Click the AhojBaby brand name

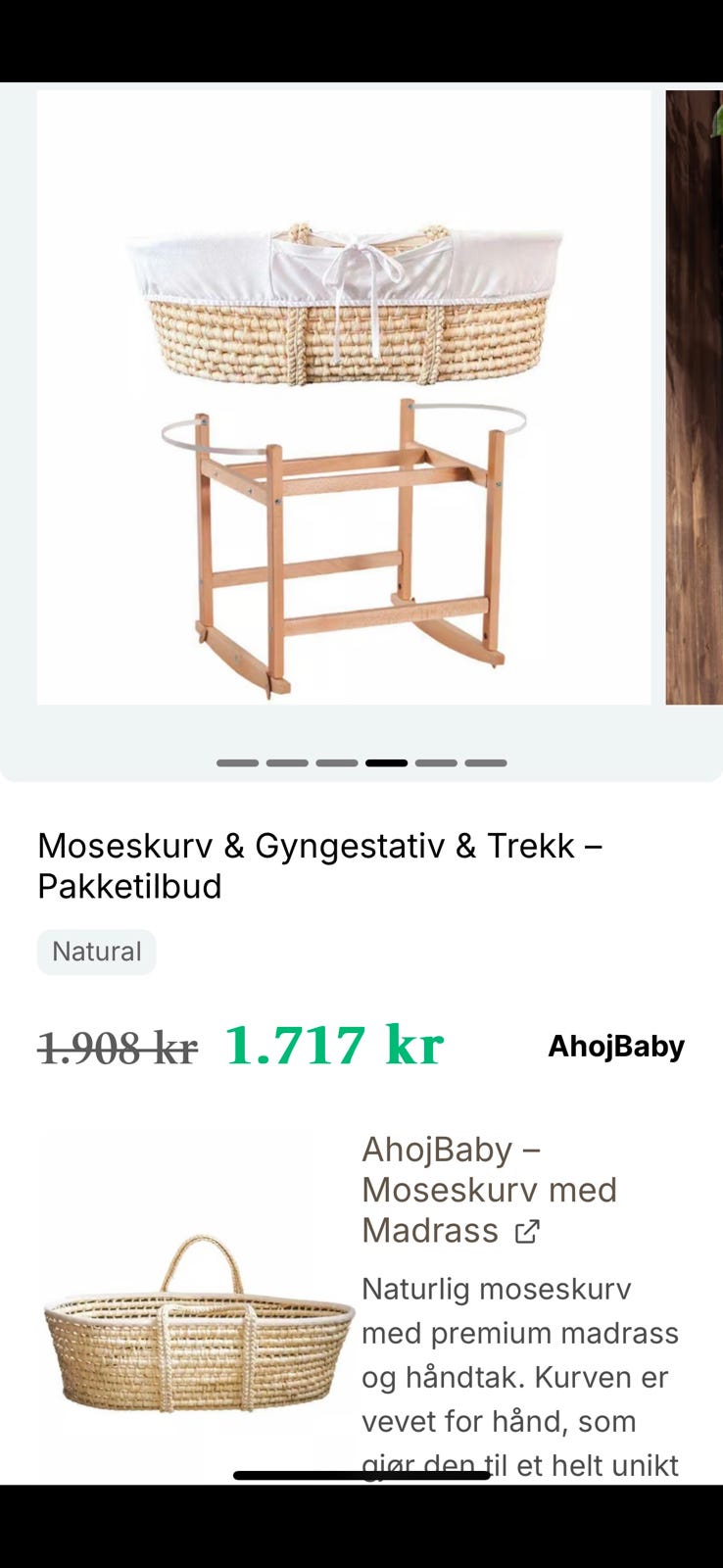(617, 1047)
